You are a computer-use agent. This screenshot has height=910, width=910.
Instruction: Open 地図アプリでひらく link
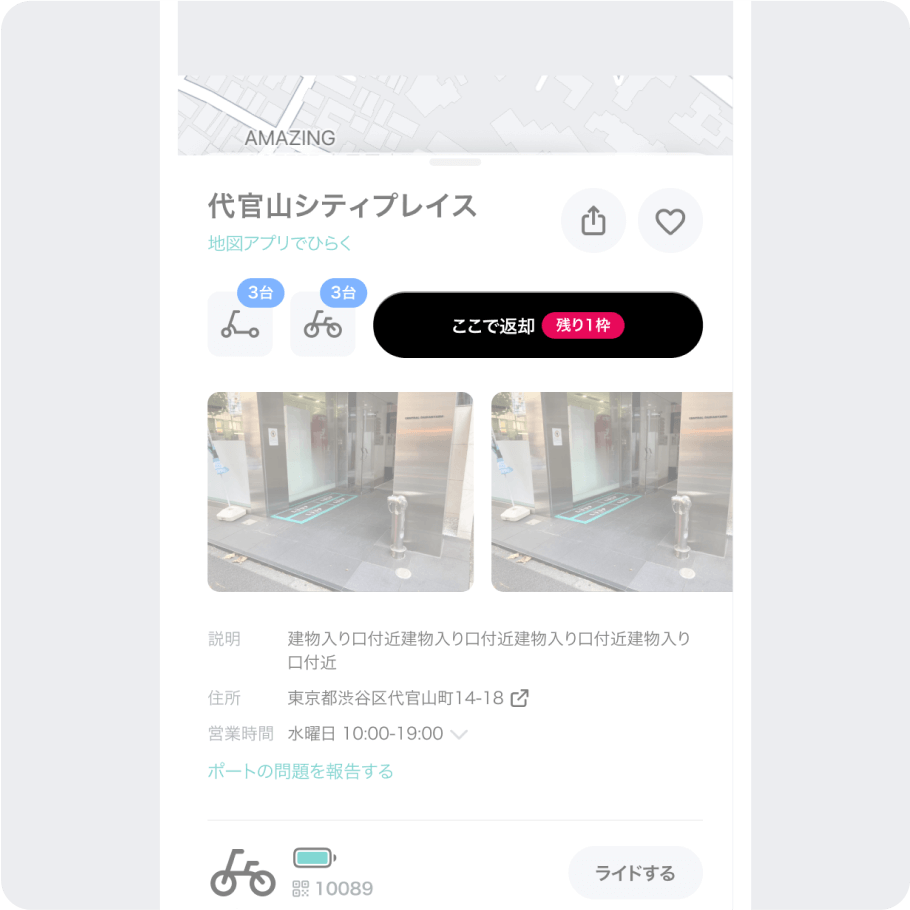280,243
